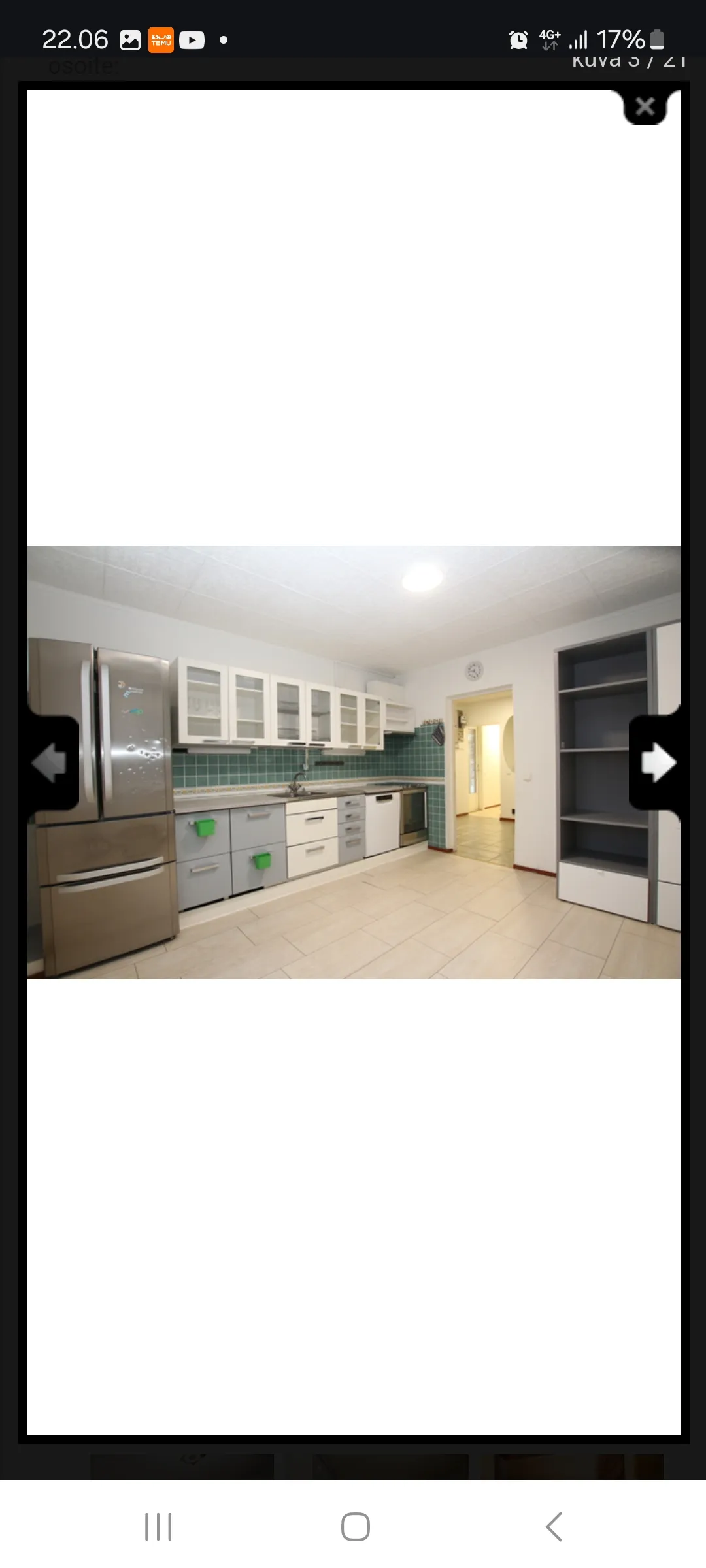This screenshot has width=706, height=1568.
Task: Open the recent apps view
Action: [158, 1527]
